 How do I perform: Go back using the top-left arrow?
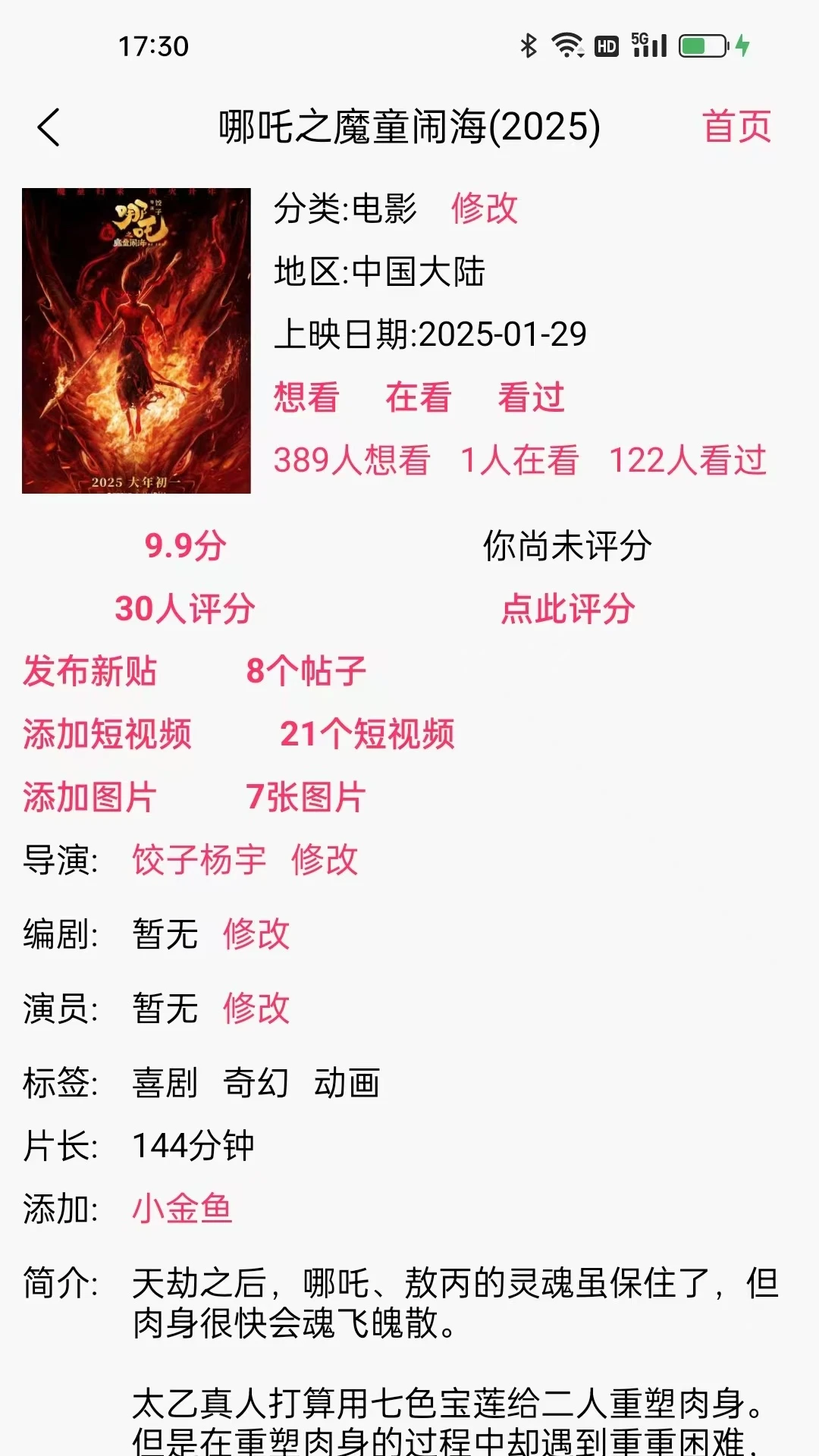[49, 127]
